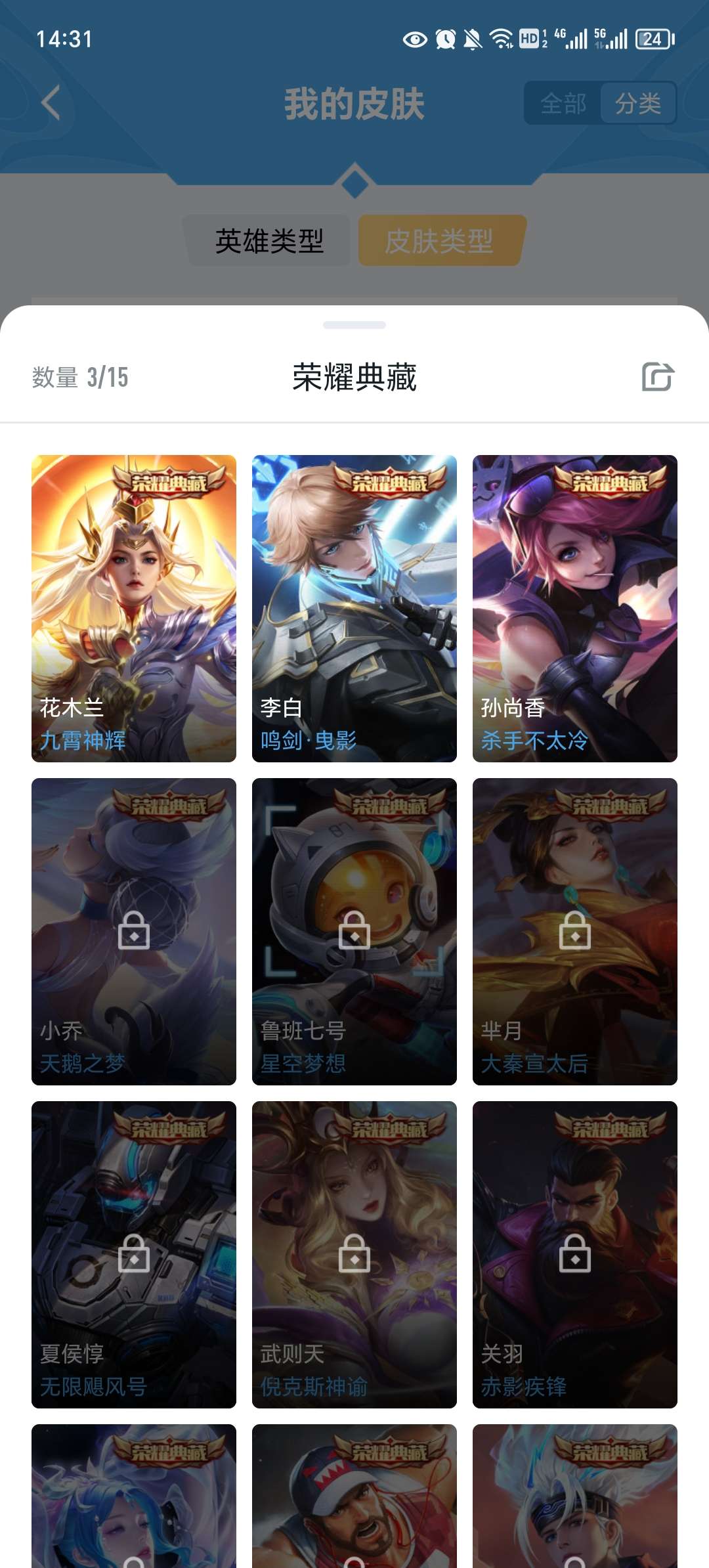Collapse the skin list using the drag handle

pos(354,323)
